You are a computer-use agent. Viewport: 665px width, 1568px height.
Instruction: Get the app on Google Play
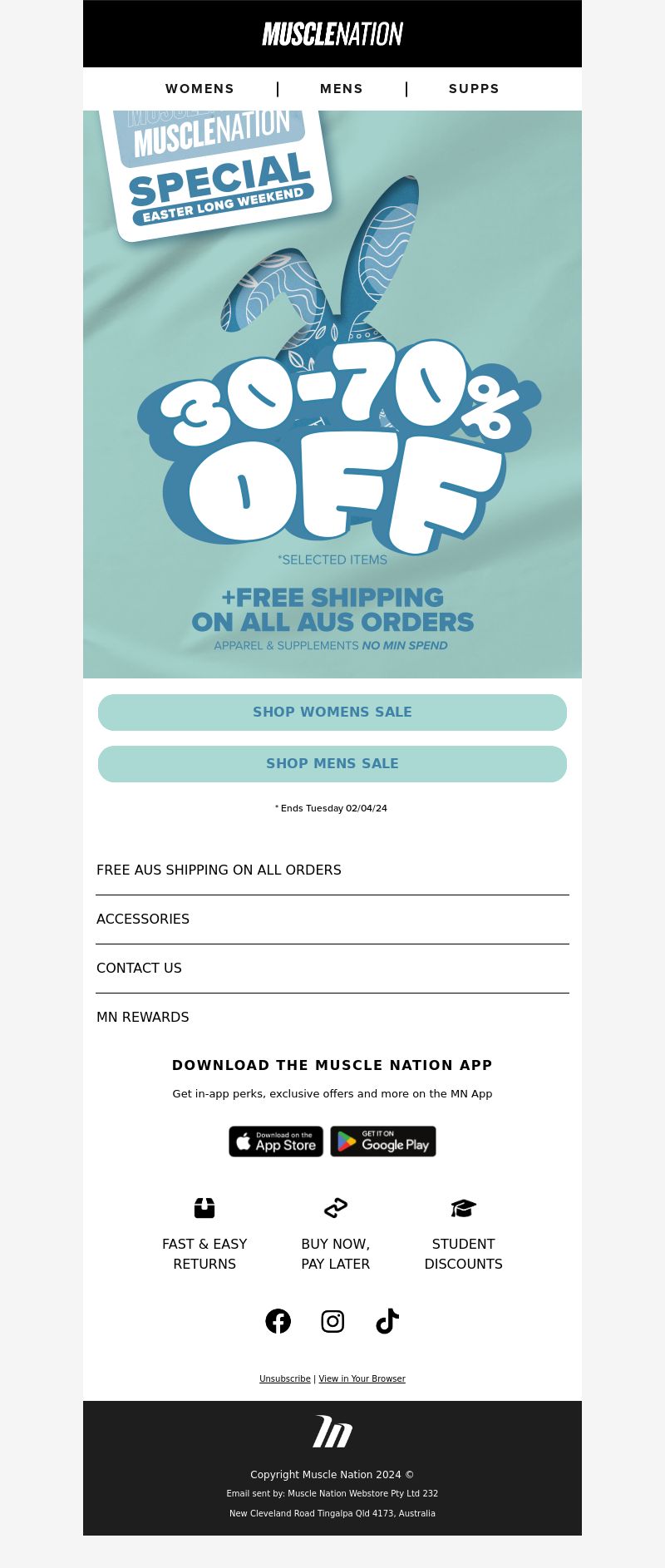point(383,1141)
